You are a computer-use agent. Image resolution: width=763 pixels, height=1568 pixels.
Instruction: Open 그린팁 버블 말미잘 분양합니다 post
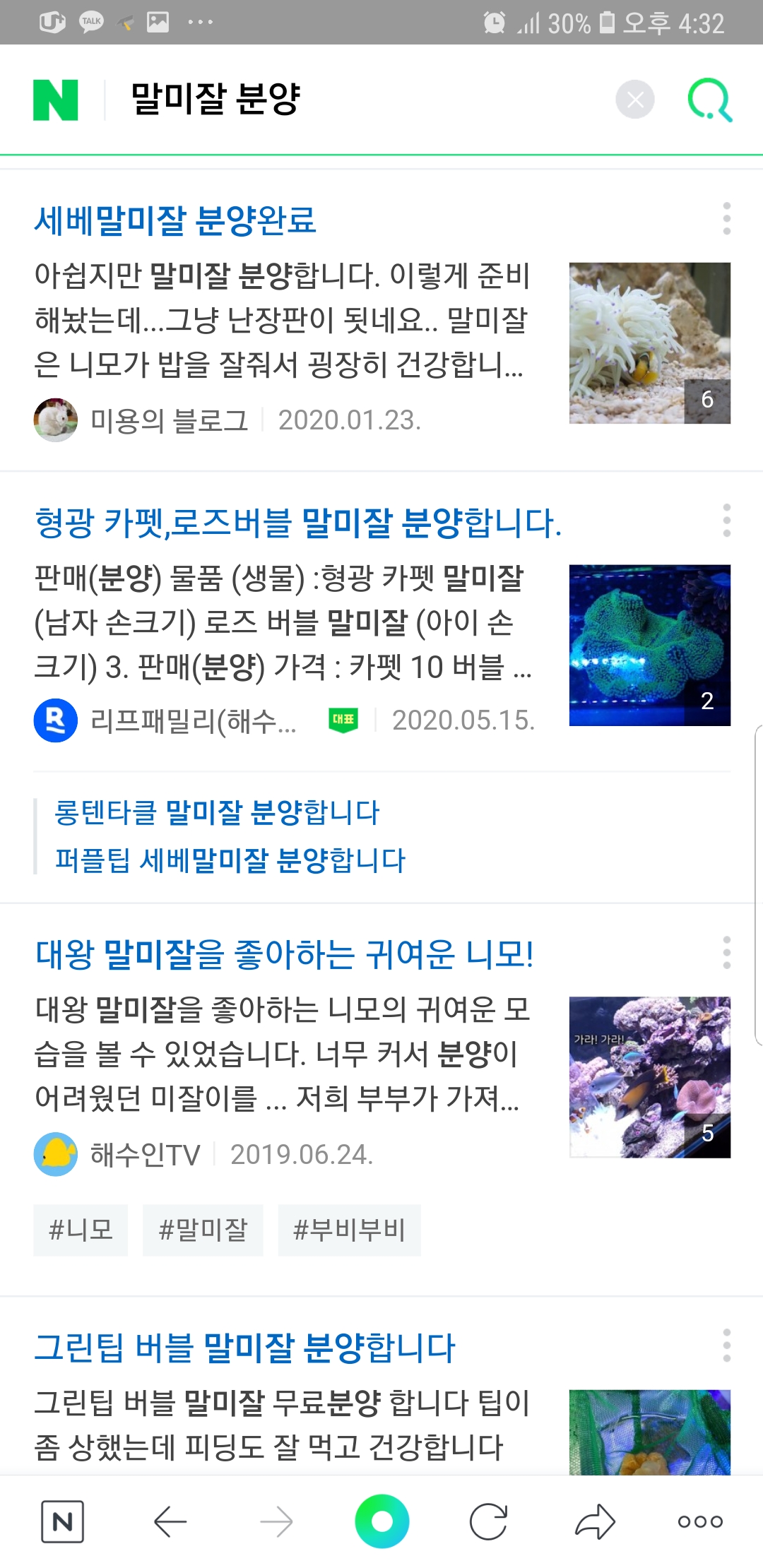[245, 1348]
